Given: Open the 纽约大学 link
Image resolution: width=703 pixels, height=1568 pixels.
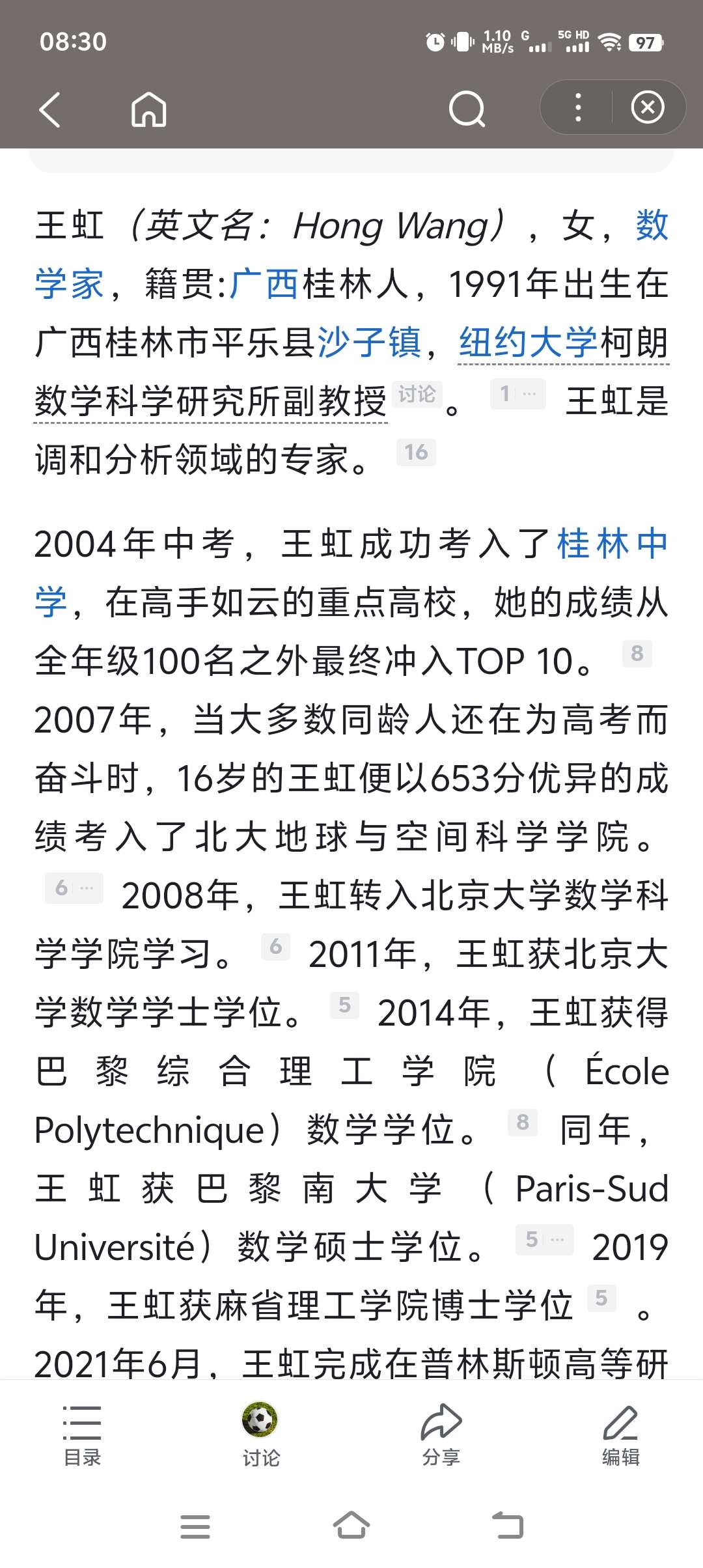Looking at the screenshot, I should pyautogui.click(x=528, y=343).
